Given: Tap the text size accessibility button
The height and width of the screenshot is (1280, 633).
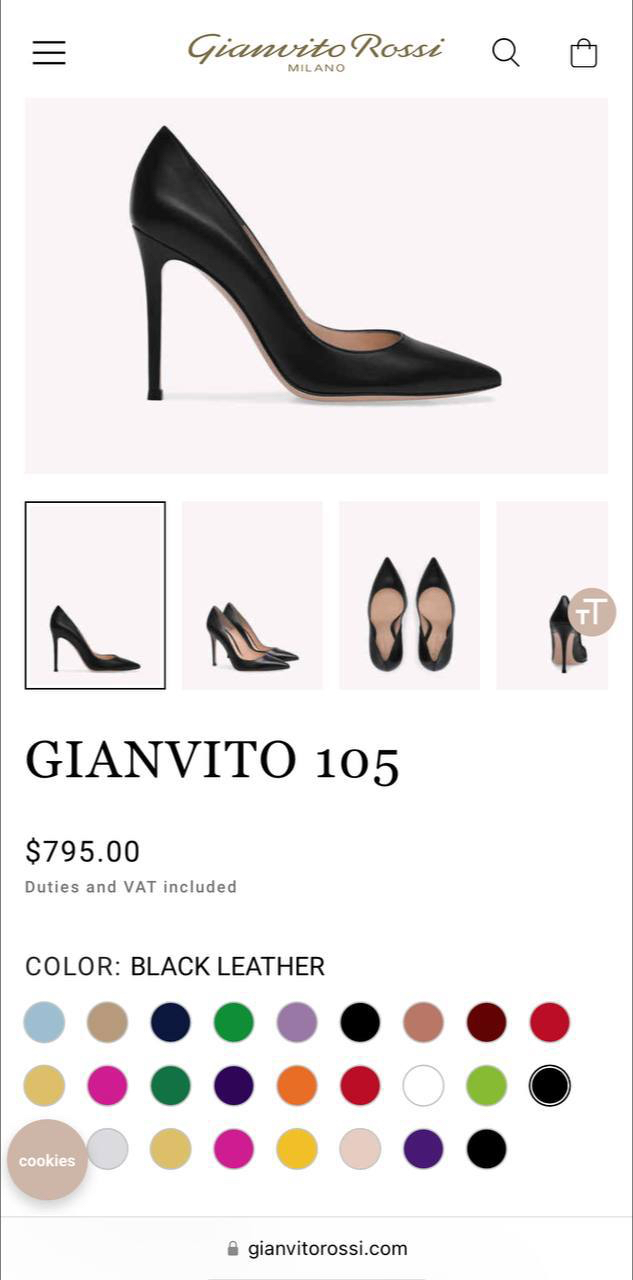Looking at the screenshot, I should tap(592, 612).
